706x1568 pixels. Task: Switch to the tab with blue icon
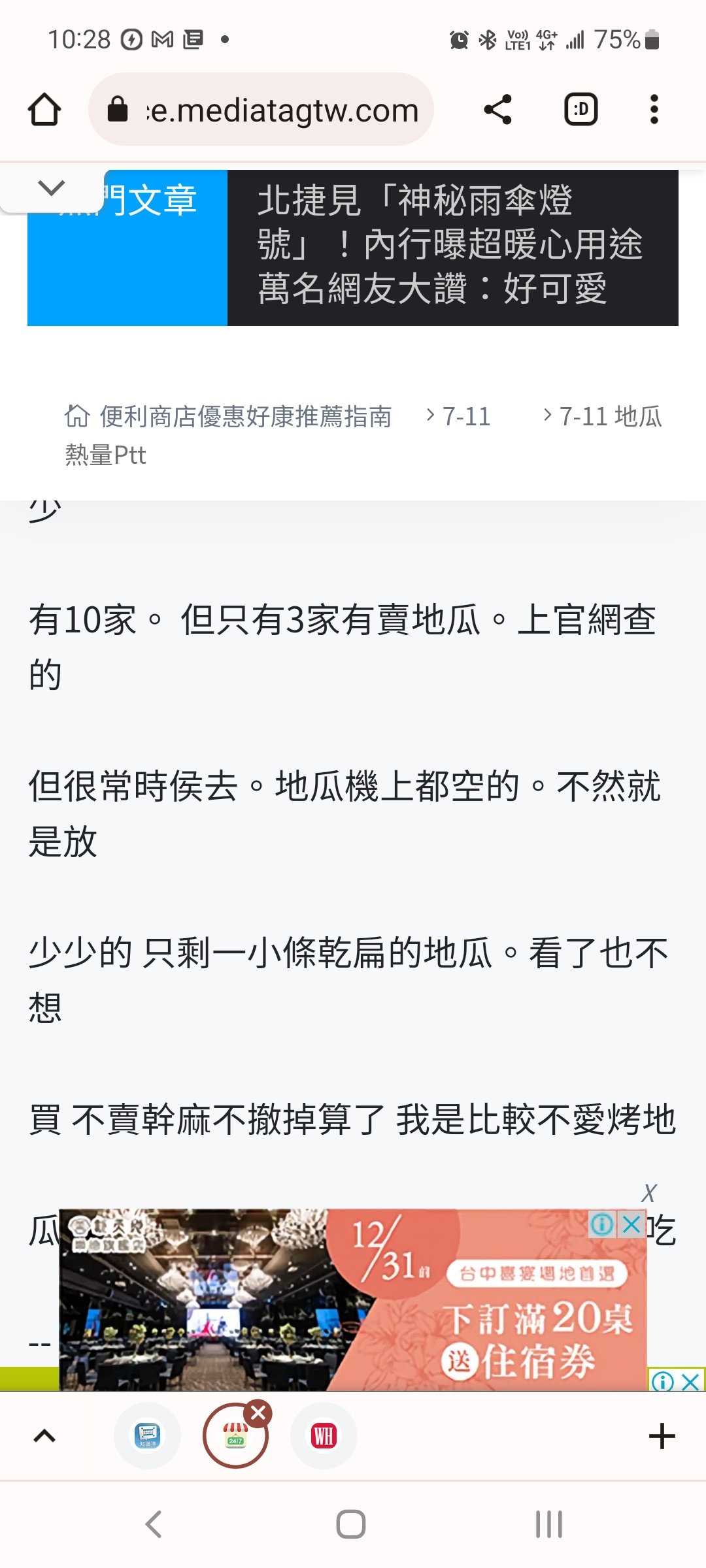tap(148, 1435)
